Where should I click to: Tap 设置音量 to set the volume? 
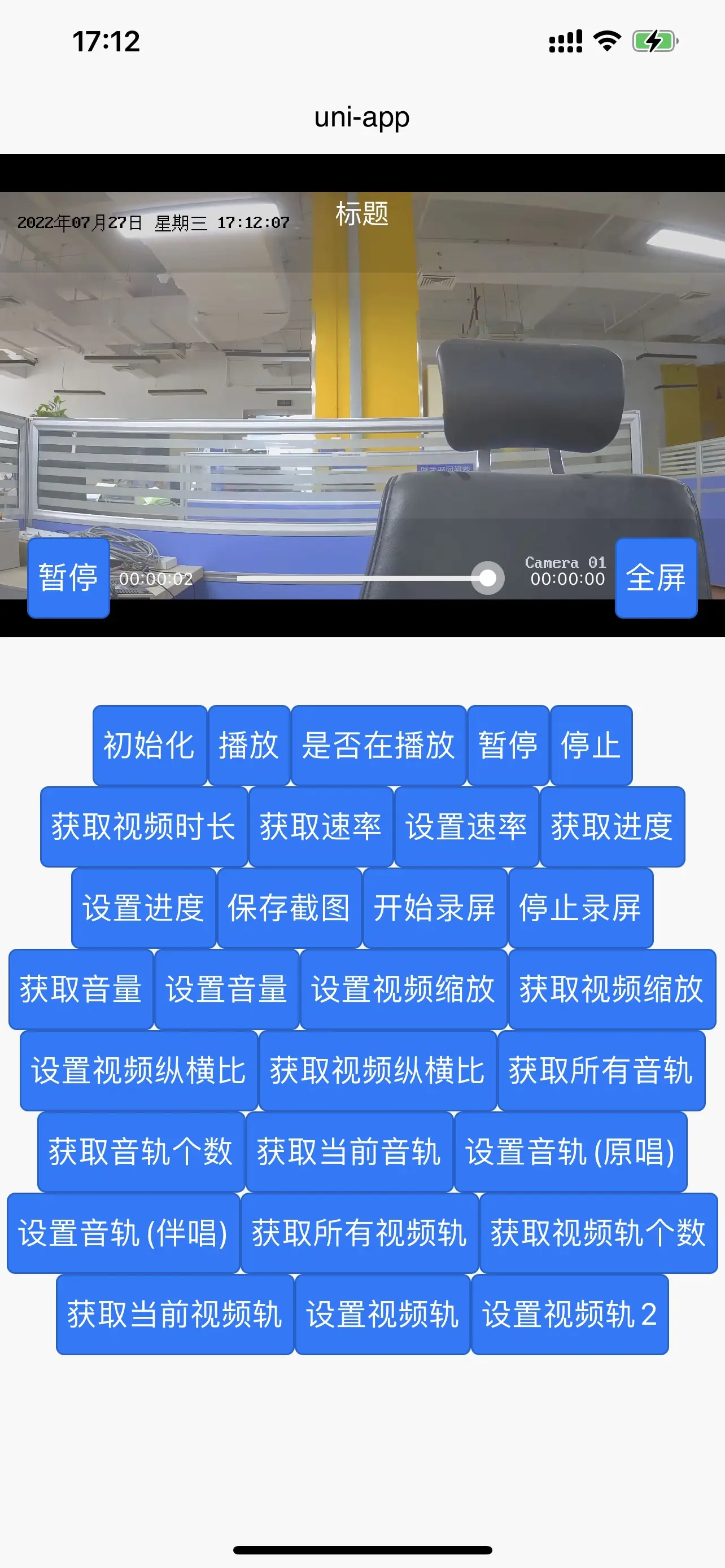[226, 988]
